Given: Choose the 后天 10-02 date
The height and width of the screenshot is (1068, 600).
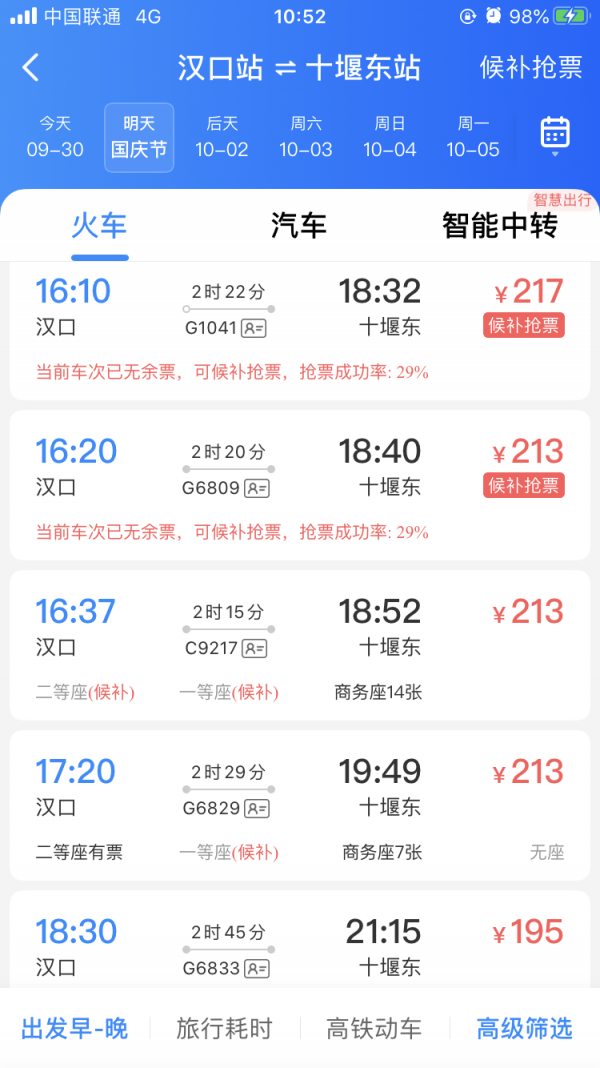Looking at the screenshot, I should [222, 137].
